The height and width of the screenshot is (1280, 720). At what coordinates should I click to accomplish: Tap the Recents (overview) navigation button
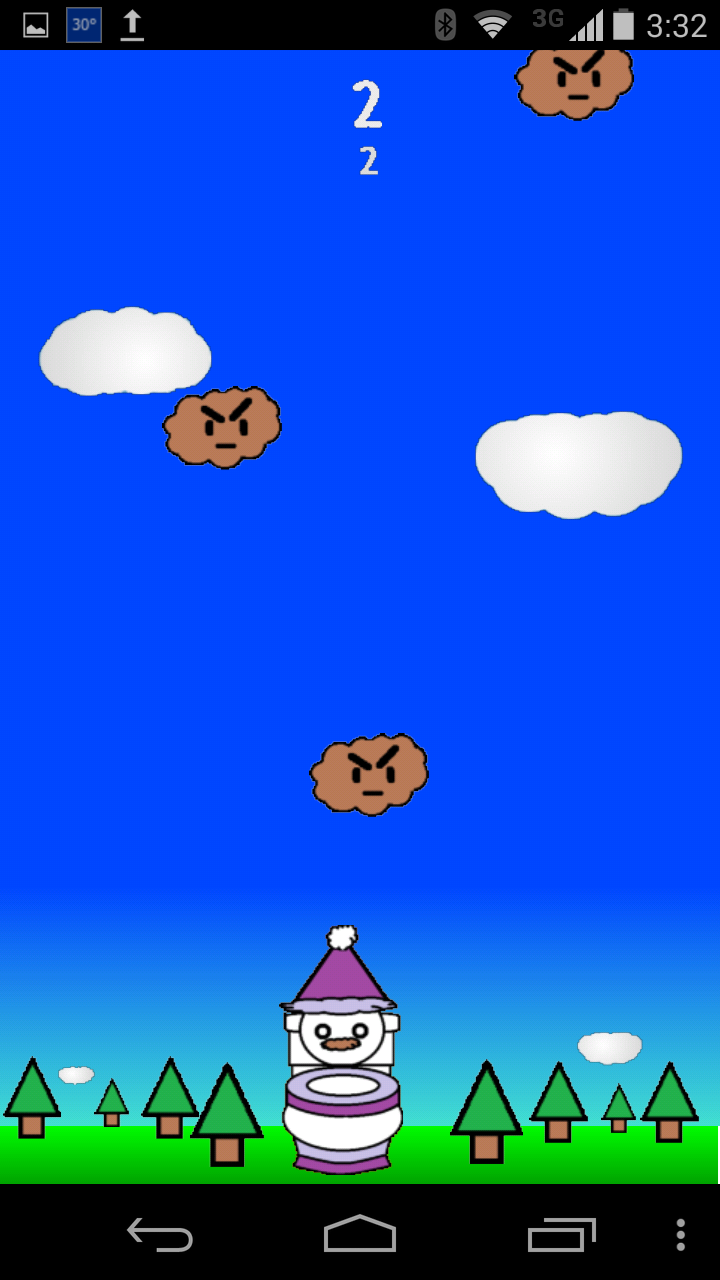(560, 1237)
